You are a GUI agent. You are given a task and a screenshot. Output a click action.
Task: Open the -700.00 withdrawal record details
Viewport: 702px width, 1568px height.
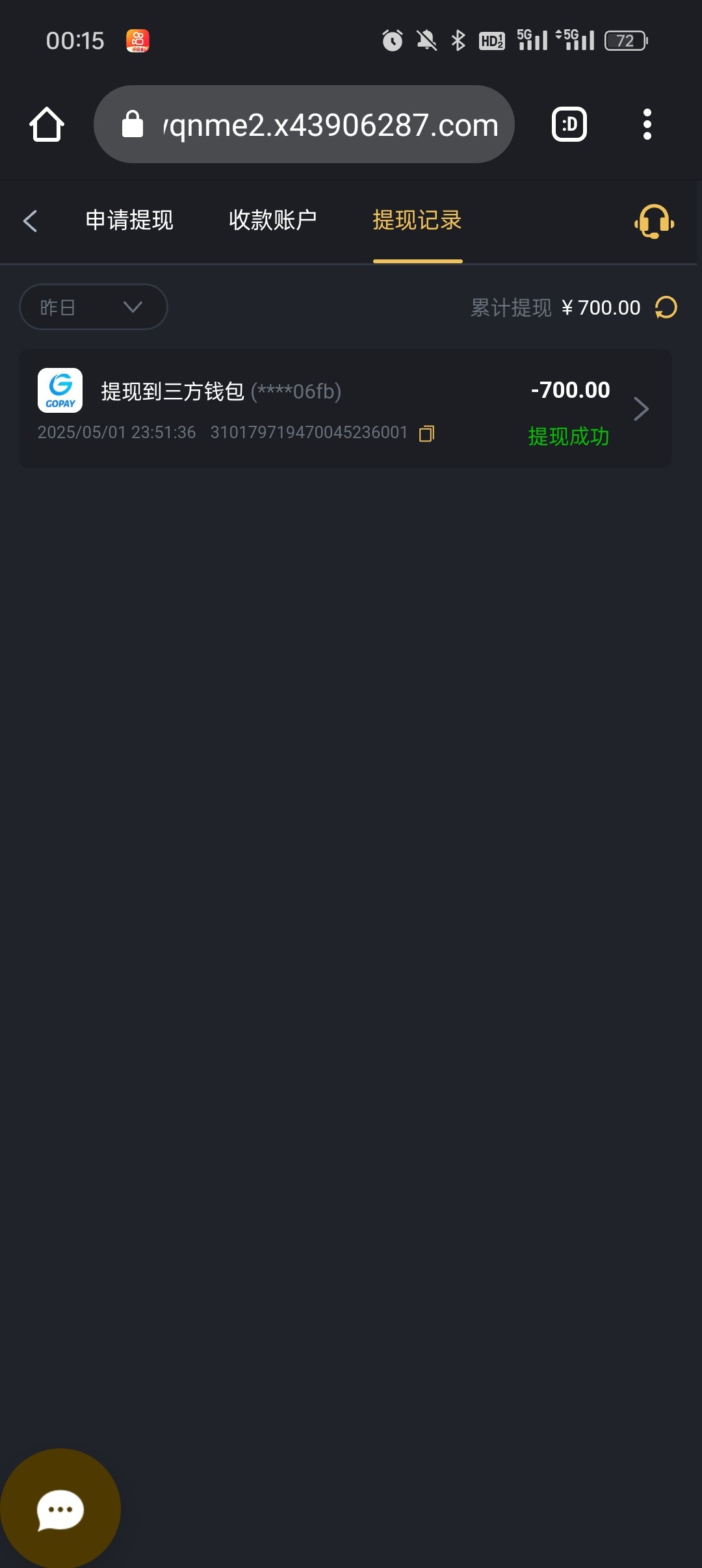click(x=346, y=409)
